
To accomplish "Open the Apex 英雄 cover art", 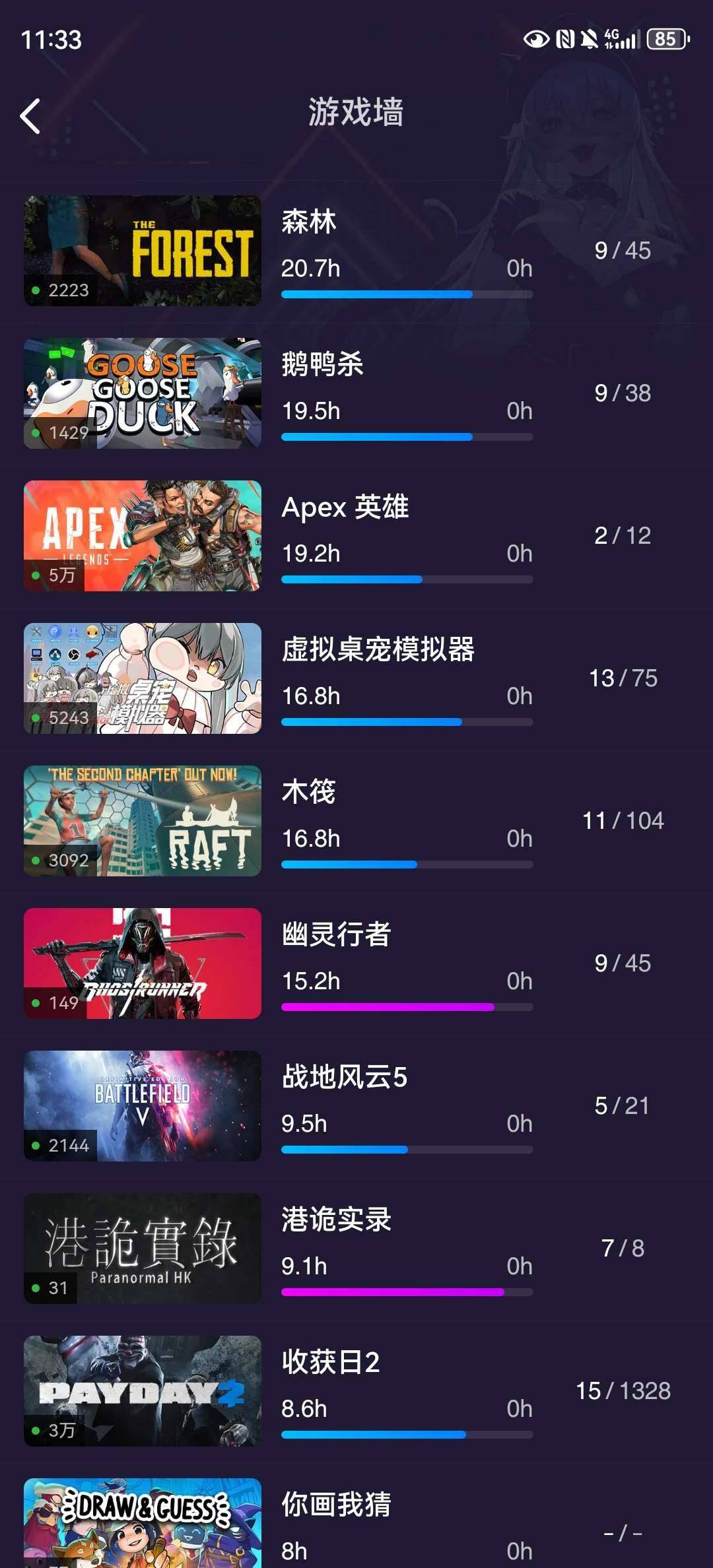I will (x=142, y=535).
